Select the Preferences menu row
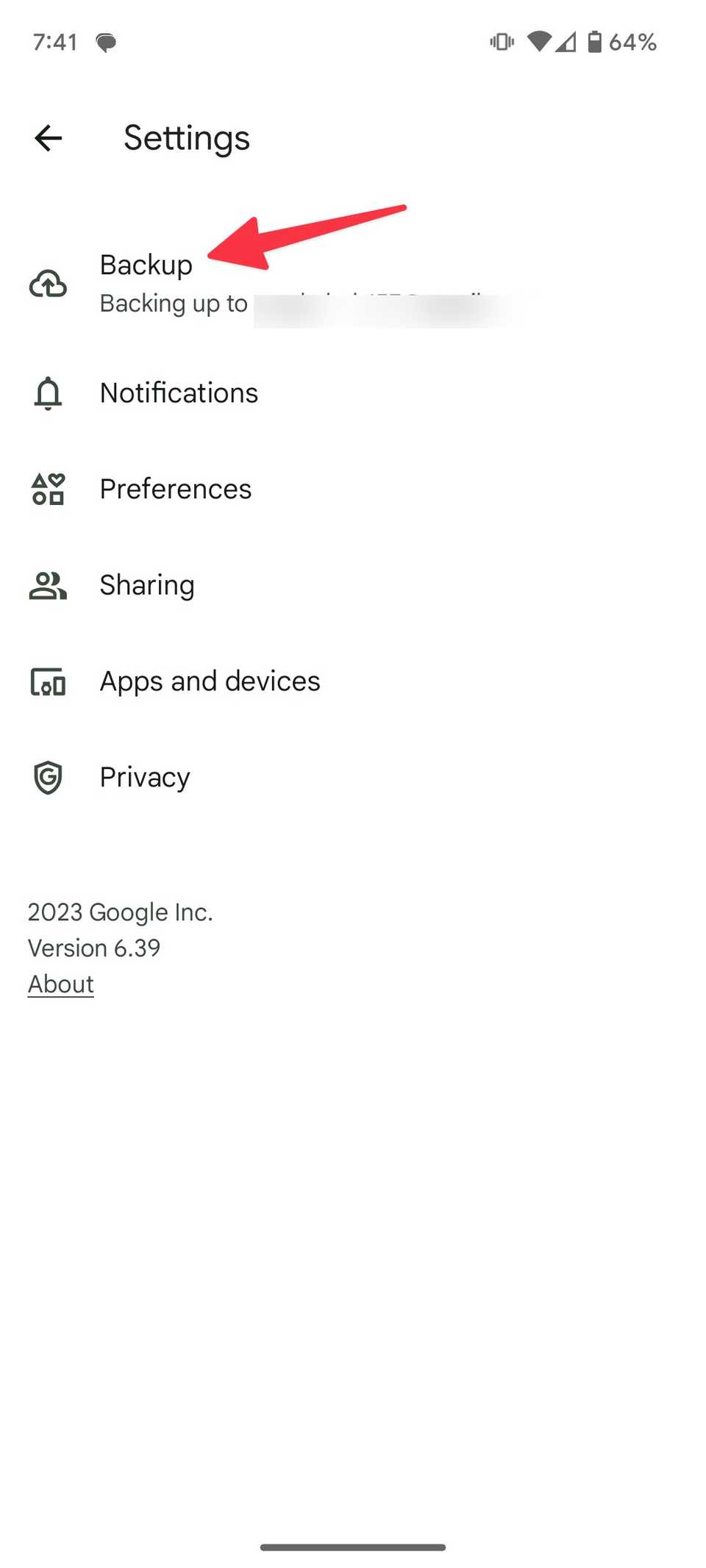Viewport: 706px width, 1568px height. (174, 489)
